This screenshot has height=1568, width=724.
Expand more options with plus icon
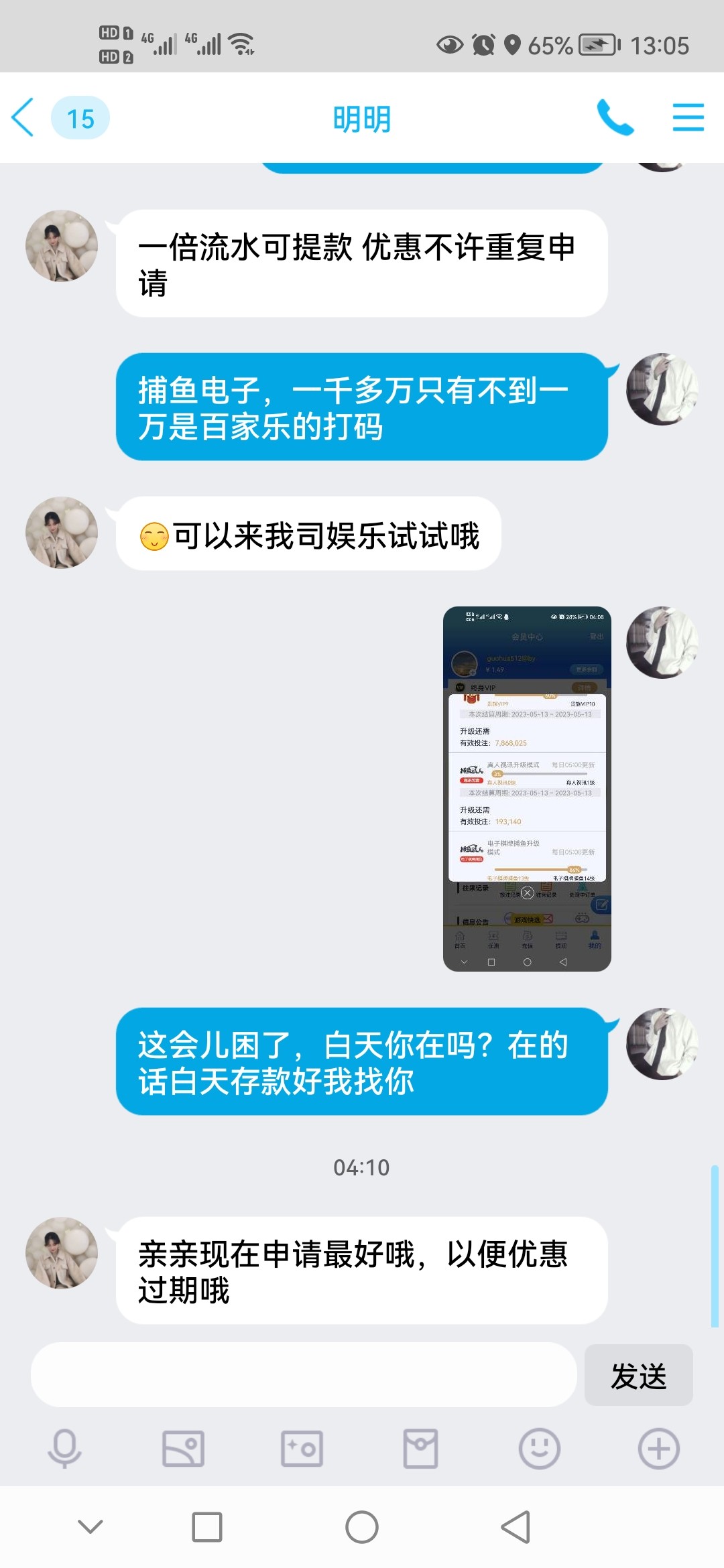coord(658,1449)
